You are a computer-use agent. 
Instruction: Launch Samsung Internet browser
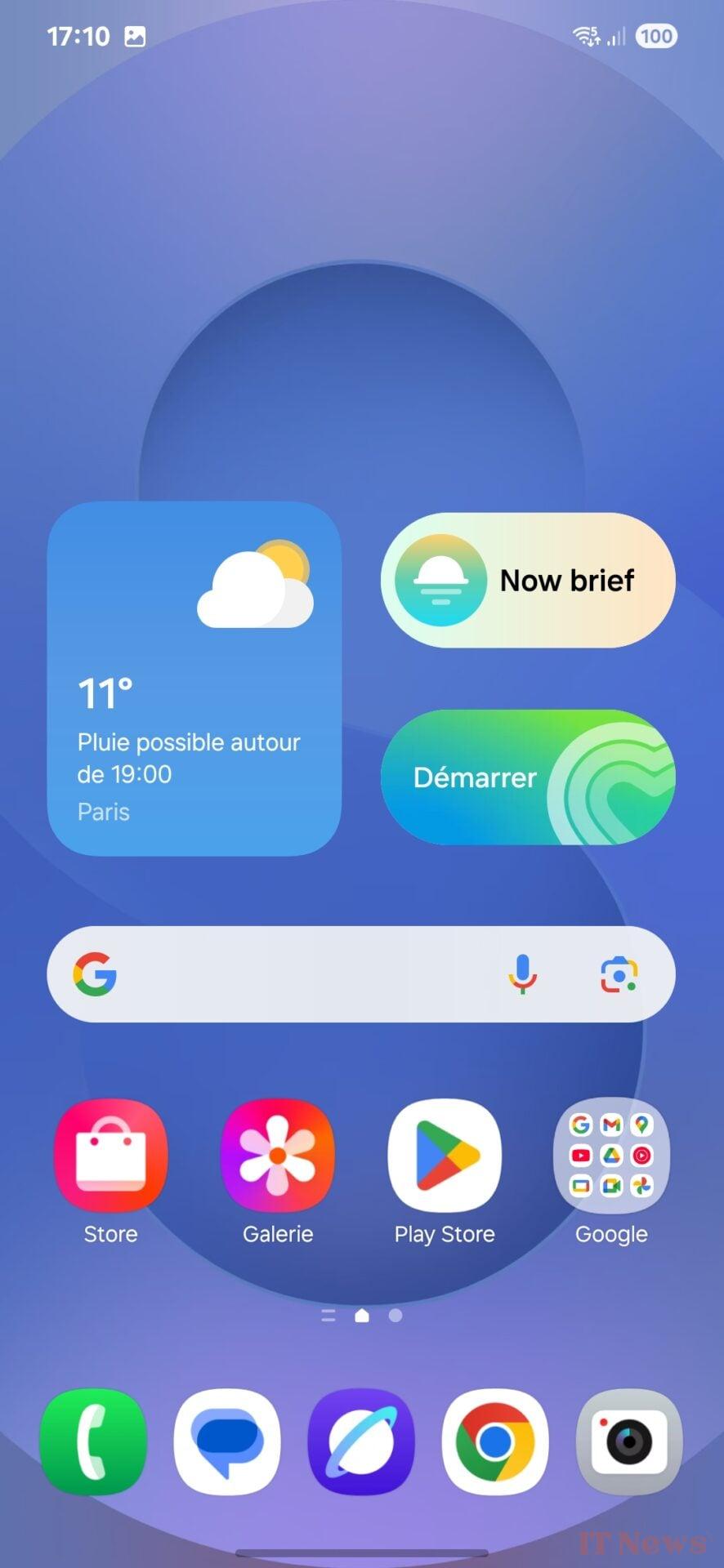pyautogui.click(x=361, y=1442)
